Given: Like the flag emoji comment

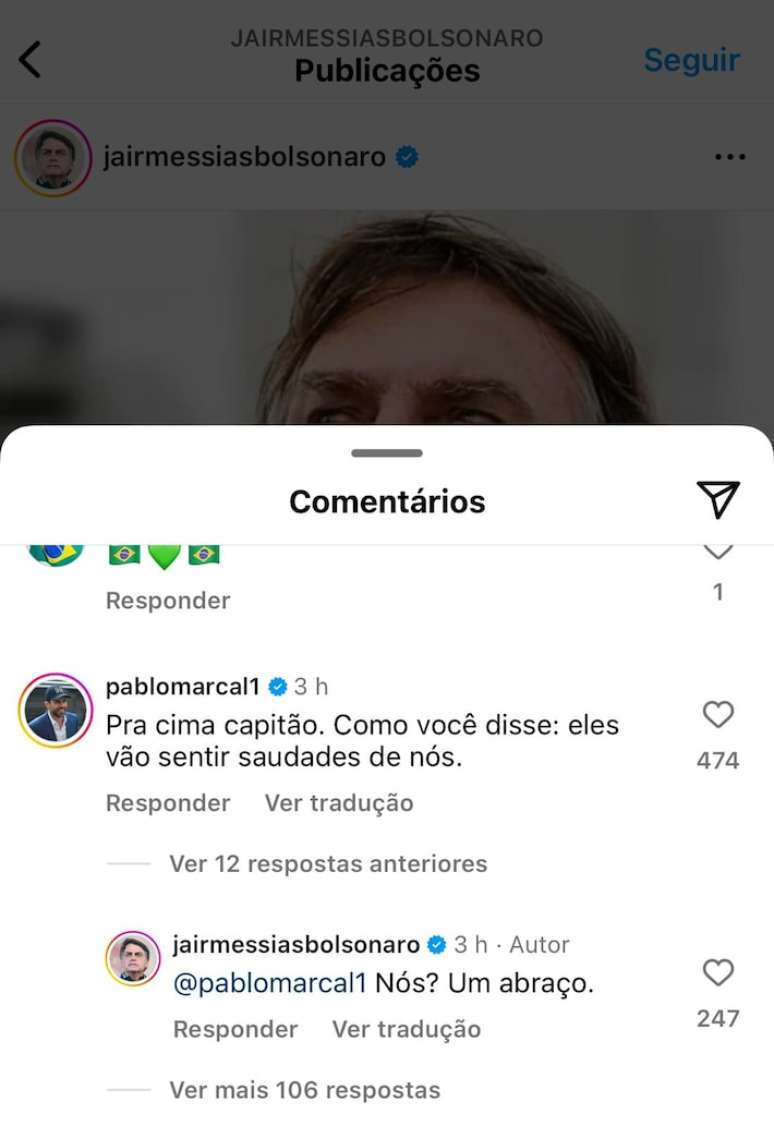Looking at the screenshot, I should coord(718,552).
